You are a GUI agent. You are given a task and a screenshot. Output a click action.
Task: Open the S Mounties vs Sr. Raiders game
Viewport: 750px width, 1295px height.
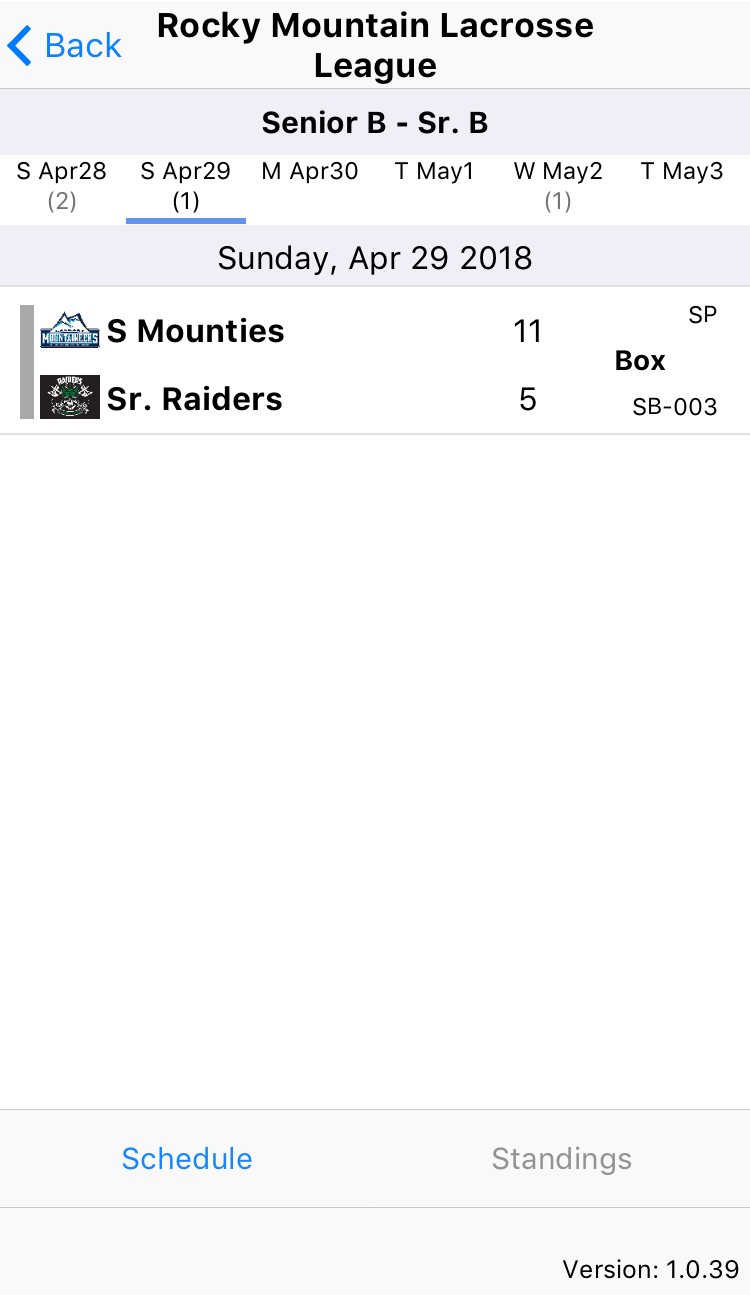tap(375, 361)
